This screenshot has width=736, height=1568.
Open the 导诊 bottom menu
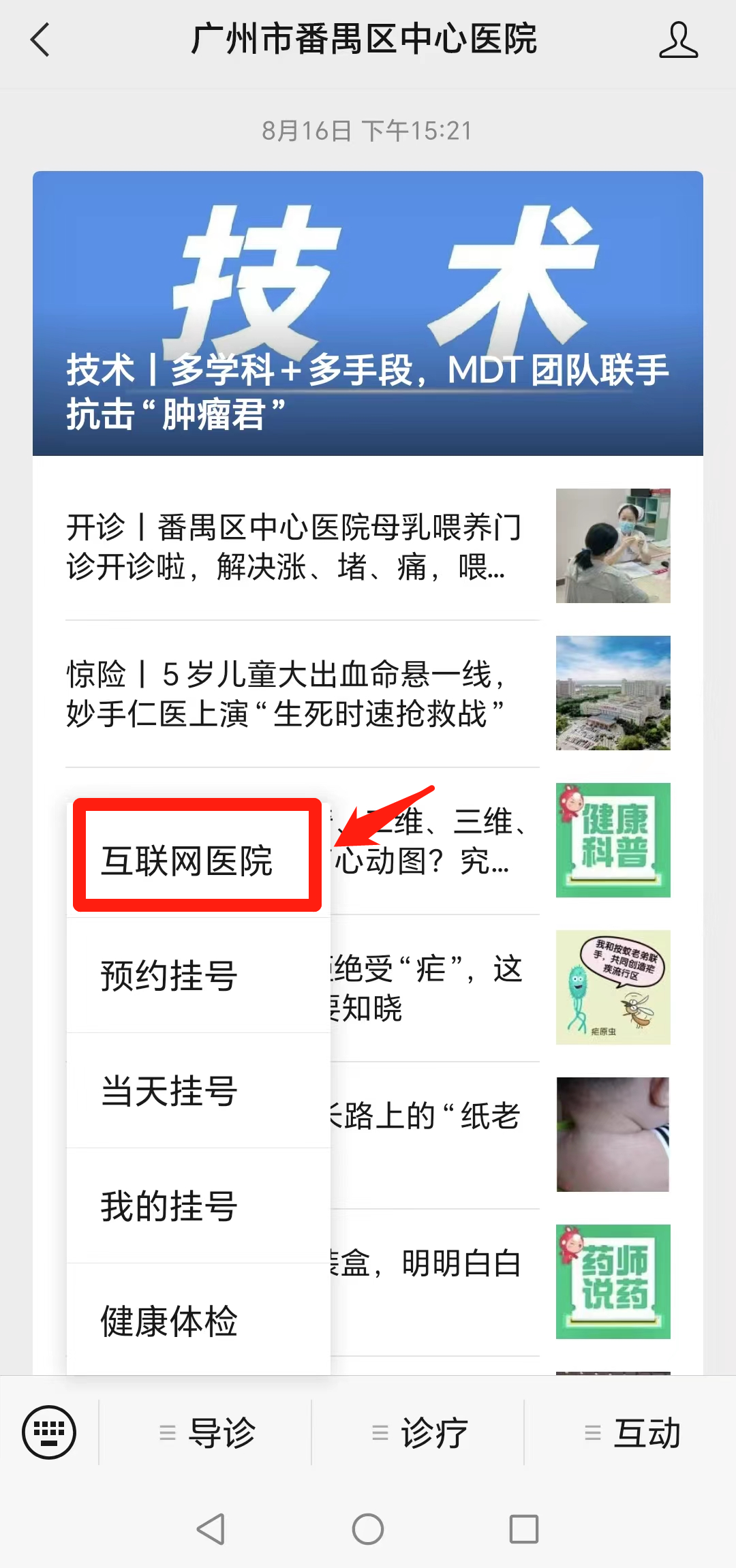pyautogui.click(x=206, y=1432)
